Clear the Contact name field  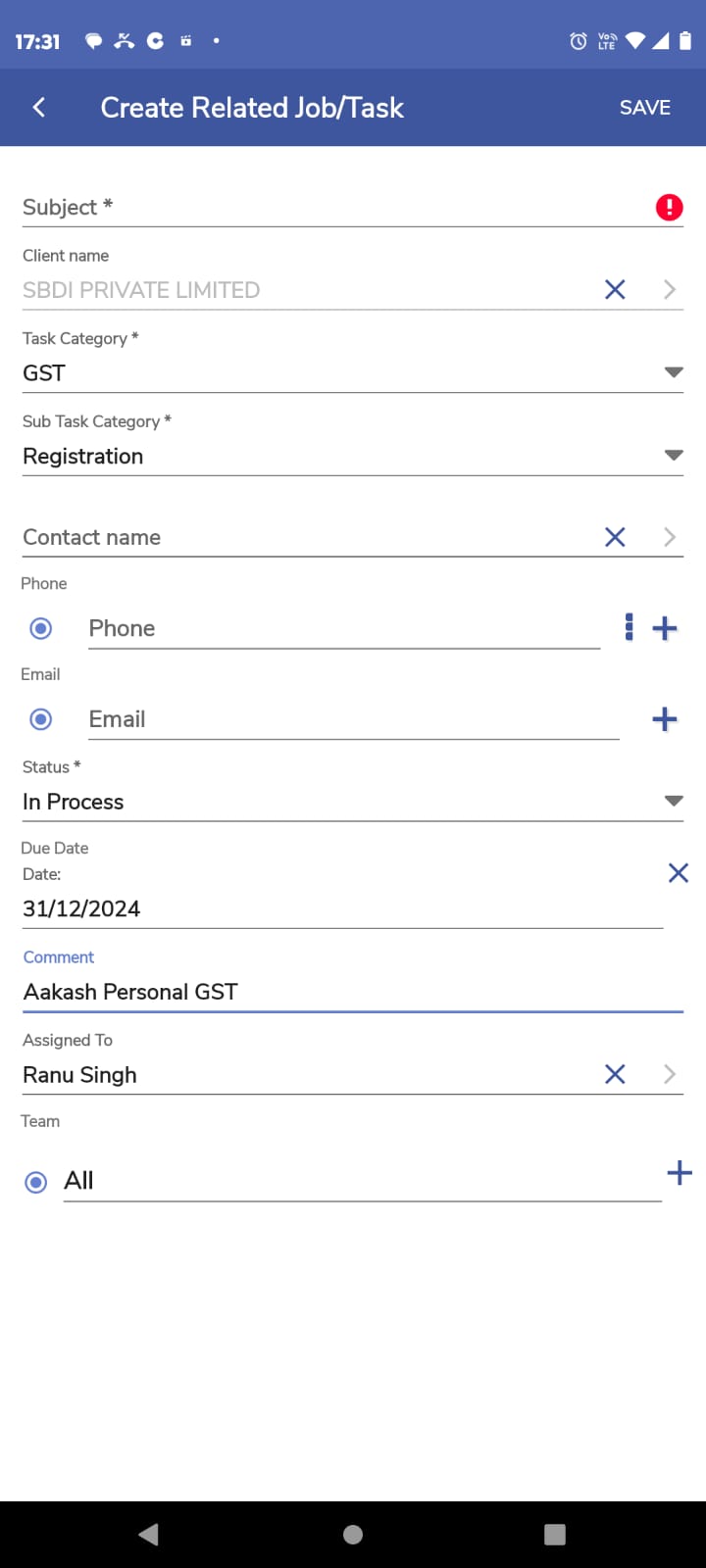(615, 537)
